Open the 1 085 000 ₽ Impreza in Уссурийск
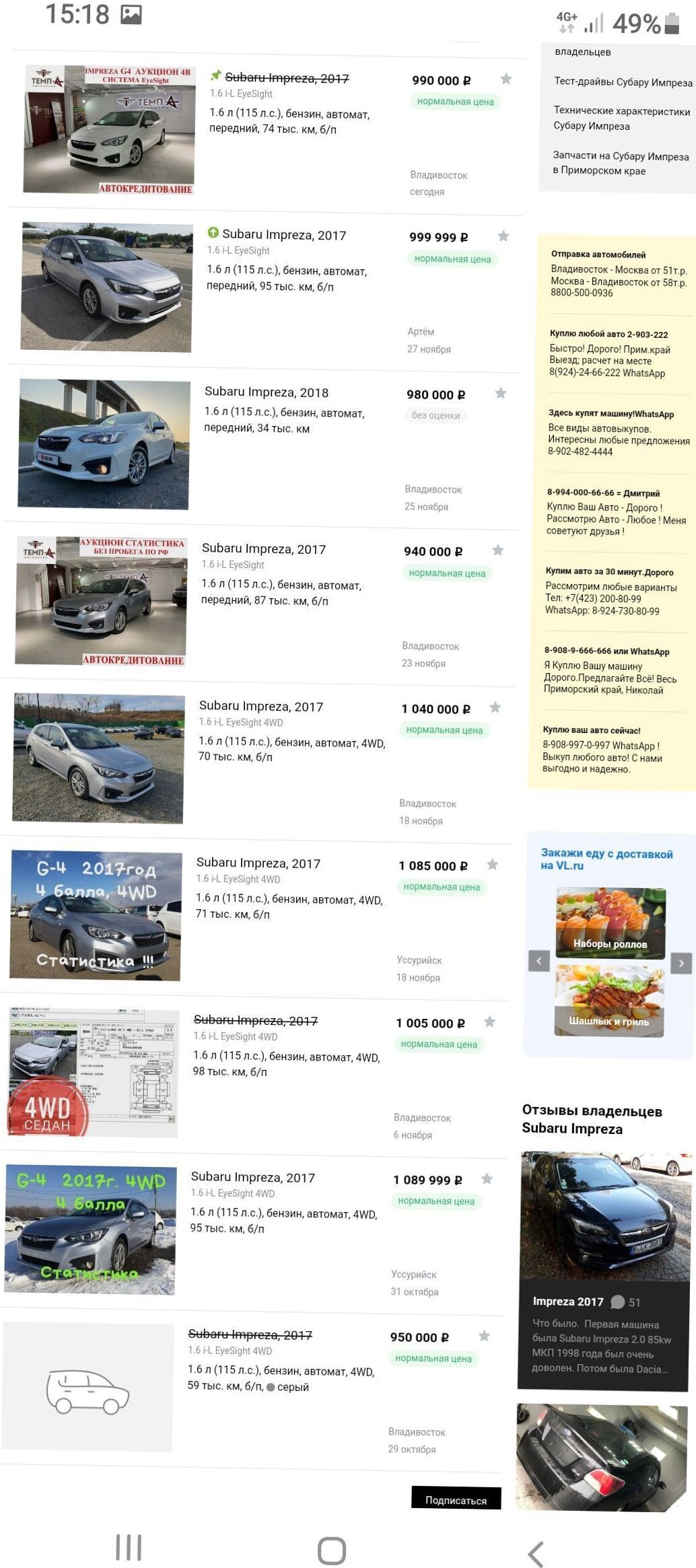This screenshot has height=1568, width=696. tap(258, 863)
